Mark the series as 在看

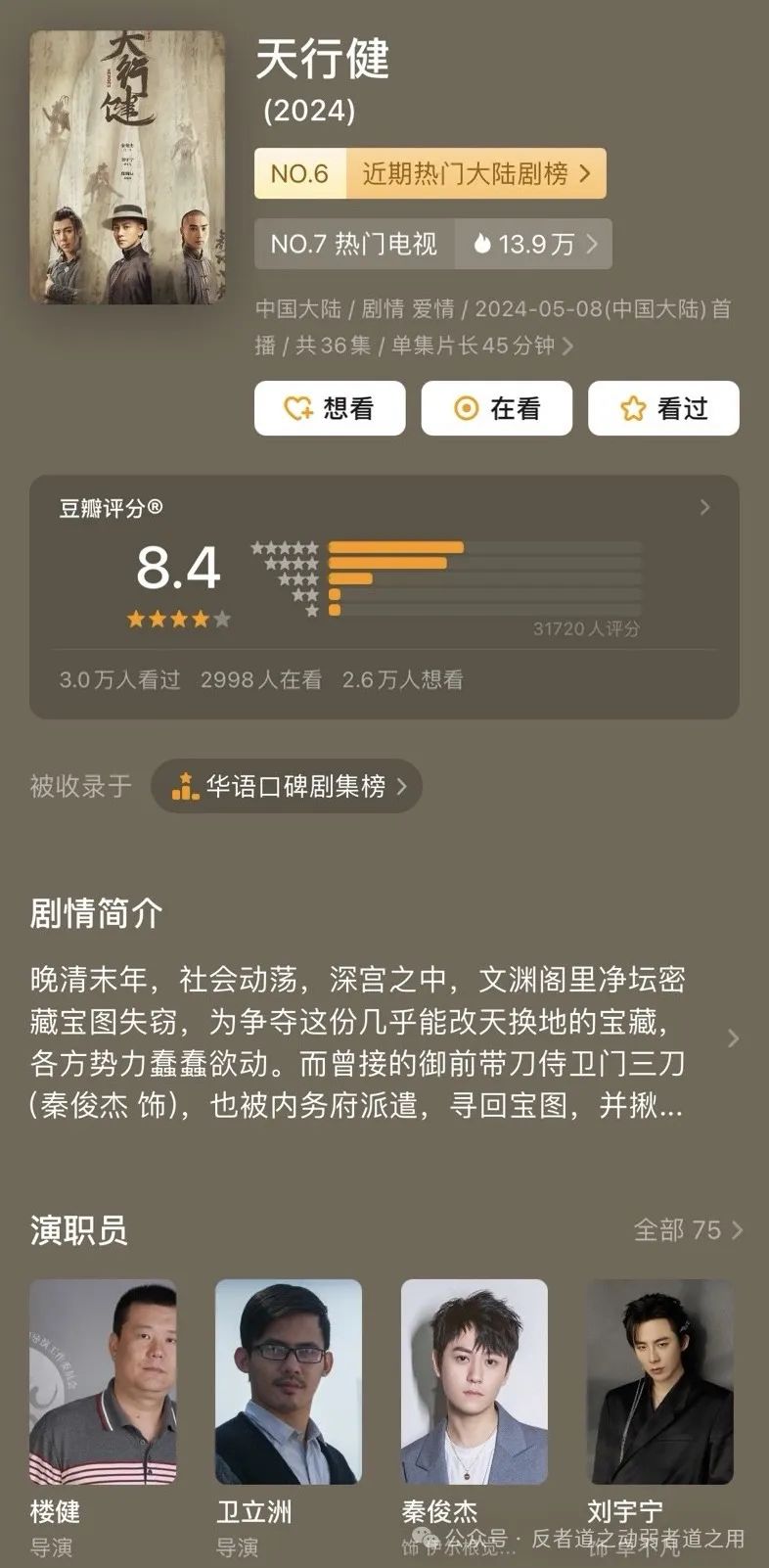497,408
